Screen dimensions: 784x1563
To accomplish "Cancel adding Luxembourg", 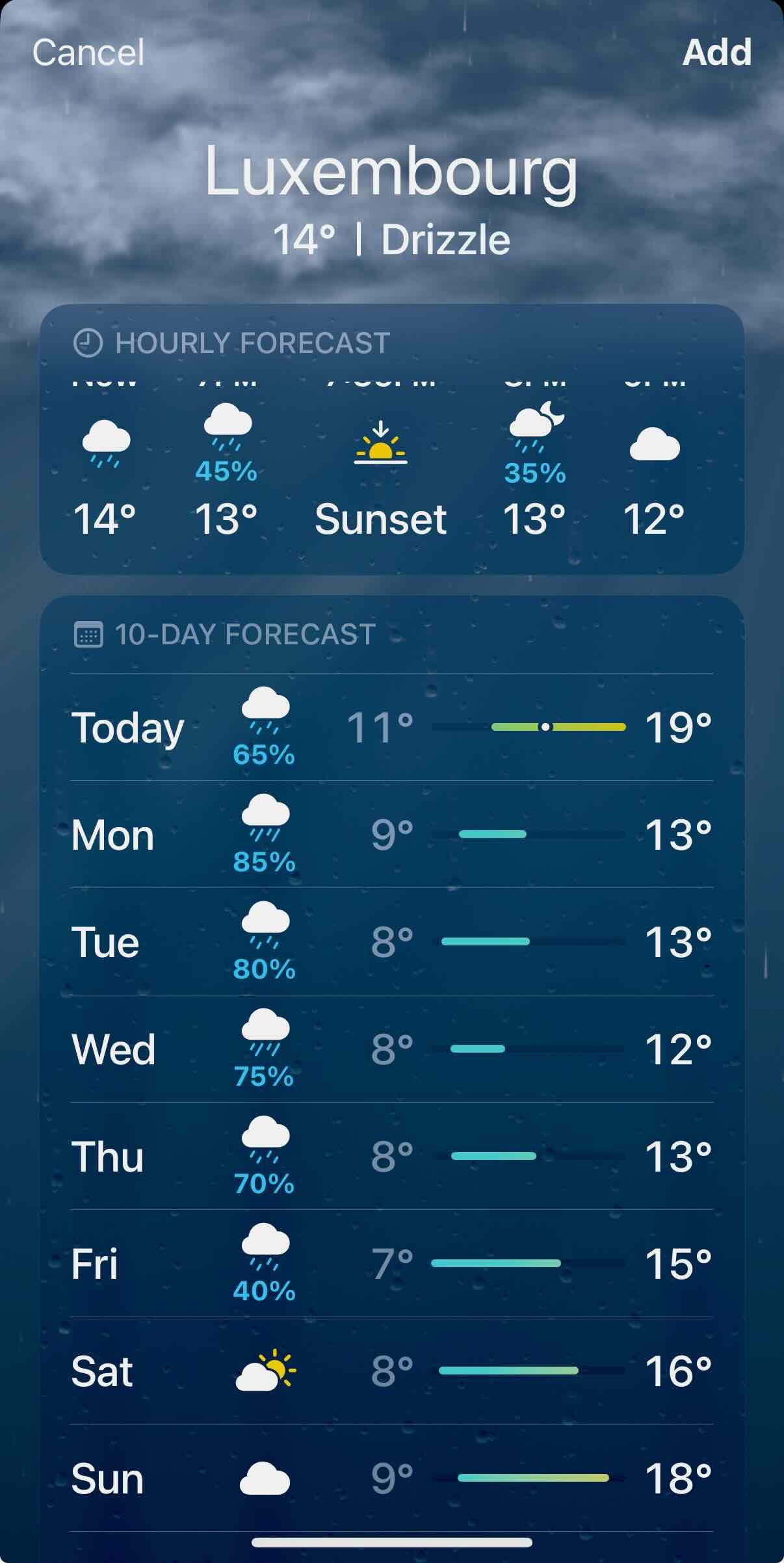I will click(x=88, y=53).
